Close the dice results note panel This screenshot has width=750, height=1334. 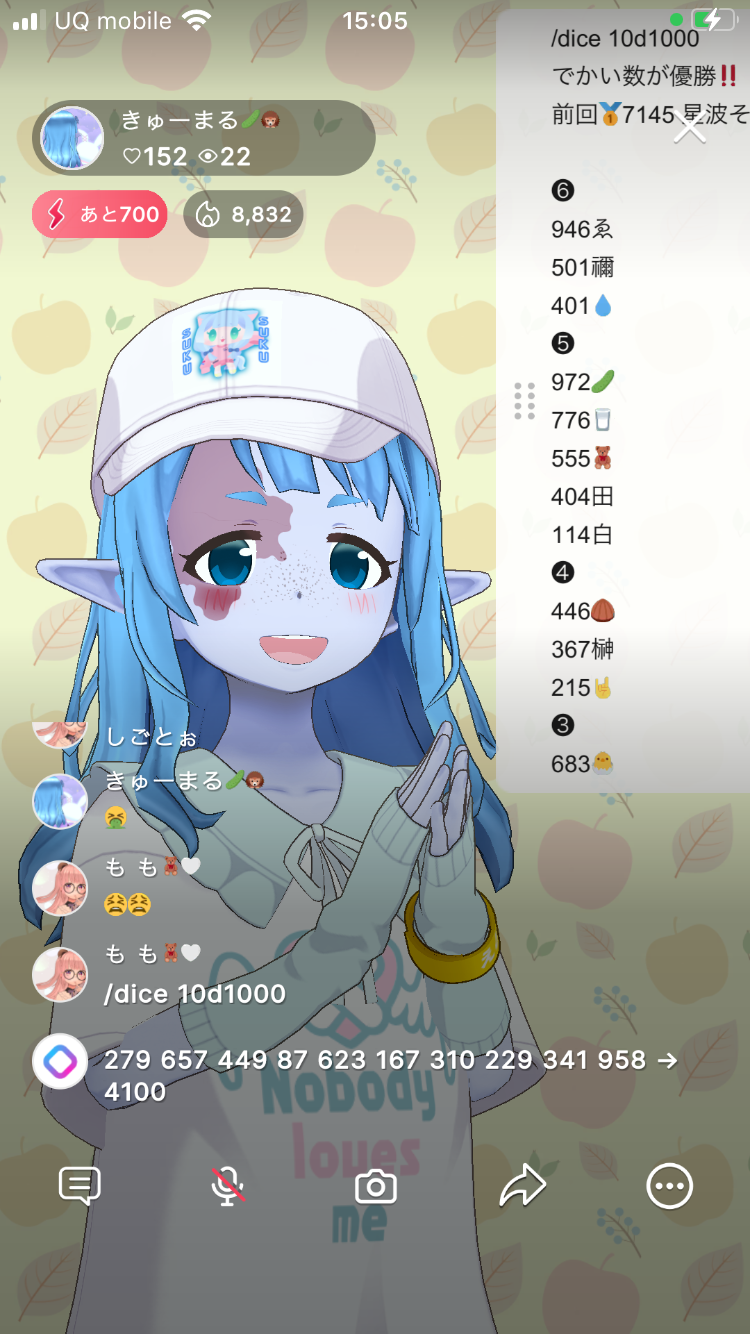click(x=690, y=127)
